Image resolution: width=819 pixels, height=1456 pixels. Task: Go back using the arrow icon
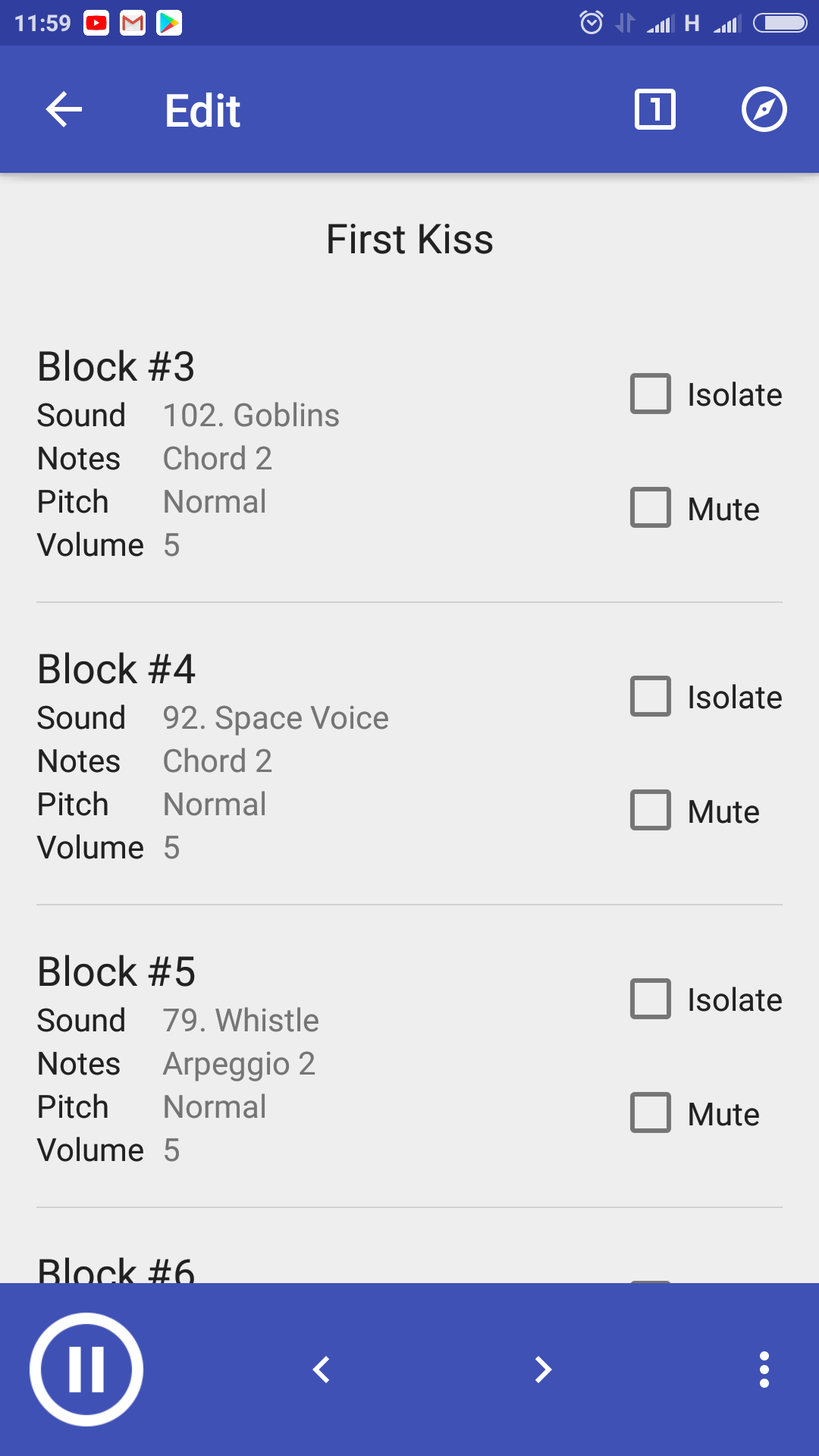pyautogui.click(x=64, y=110)
